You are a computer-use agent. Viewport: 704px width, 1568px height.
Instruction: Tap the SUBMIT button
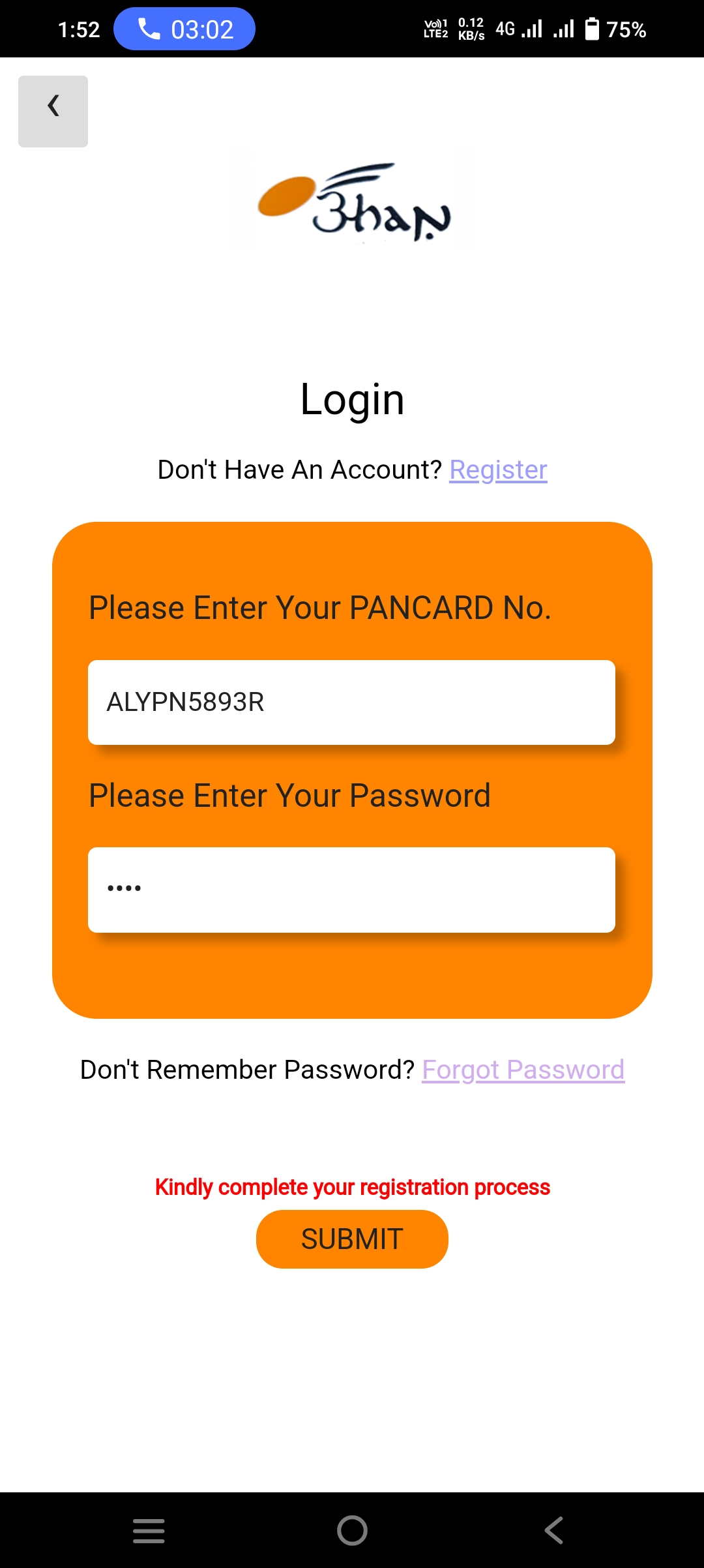352,1239
